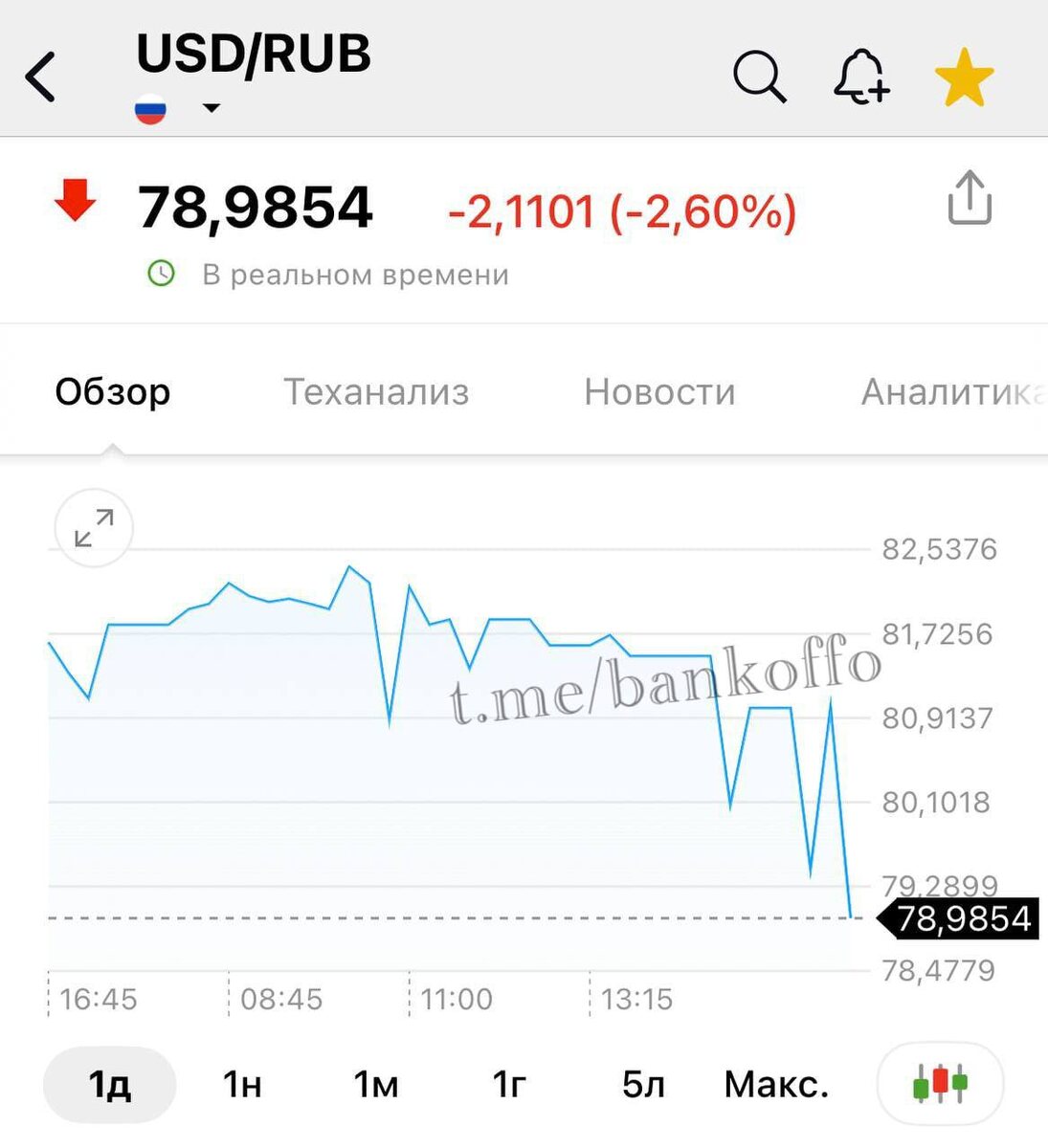
Task: Switch chart range to 1н
Action: (242, 1085)
